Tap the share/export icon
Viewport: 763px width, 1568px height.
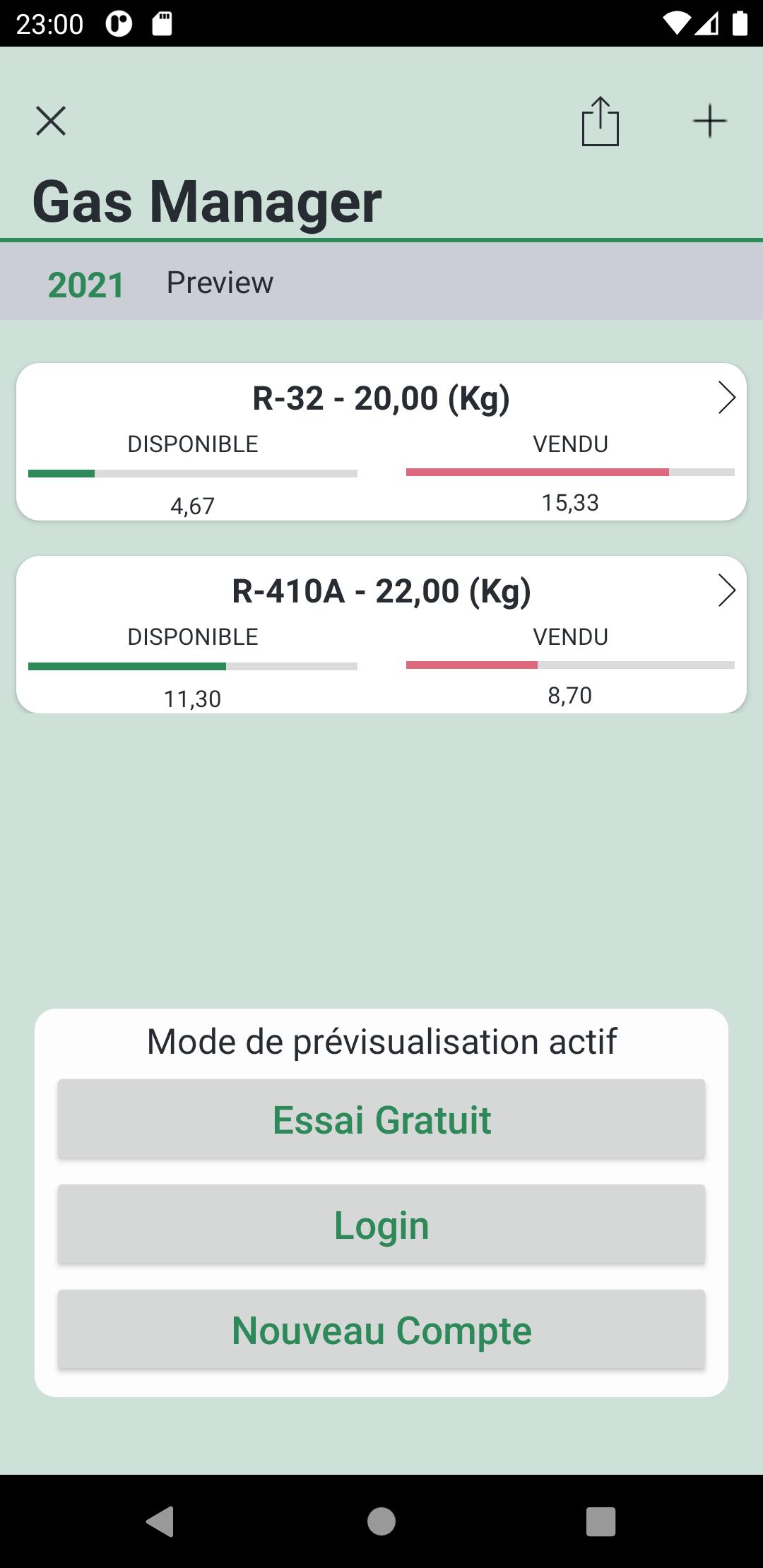[601, 121]
